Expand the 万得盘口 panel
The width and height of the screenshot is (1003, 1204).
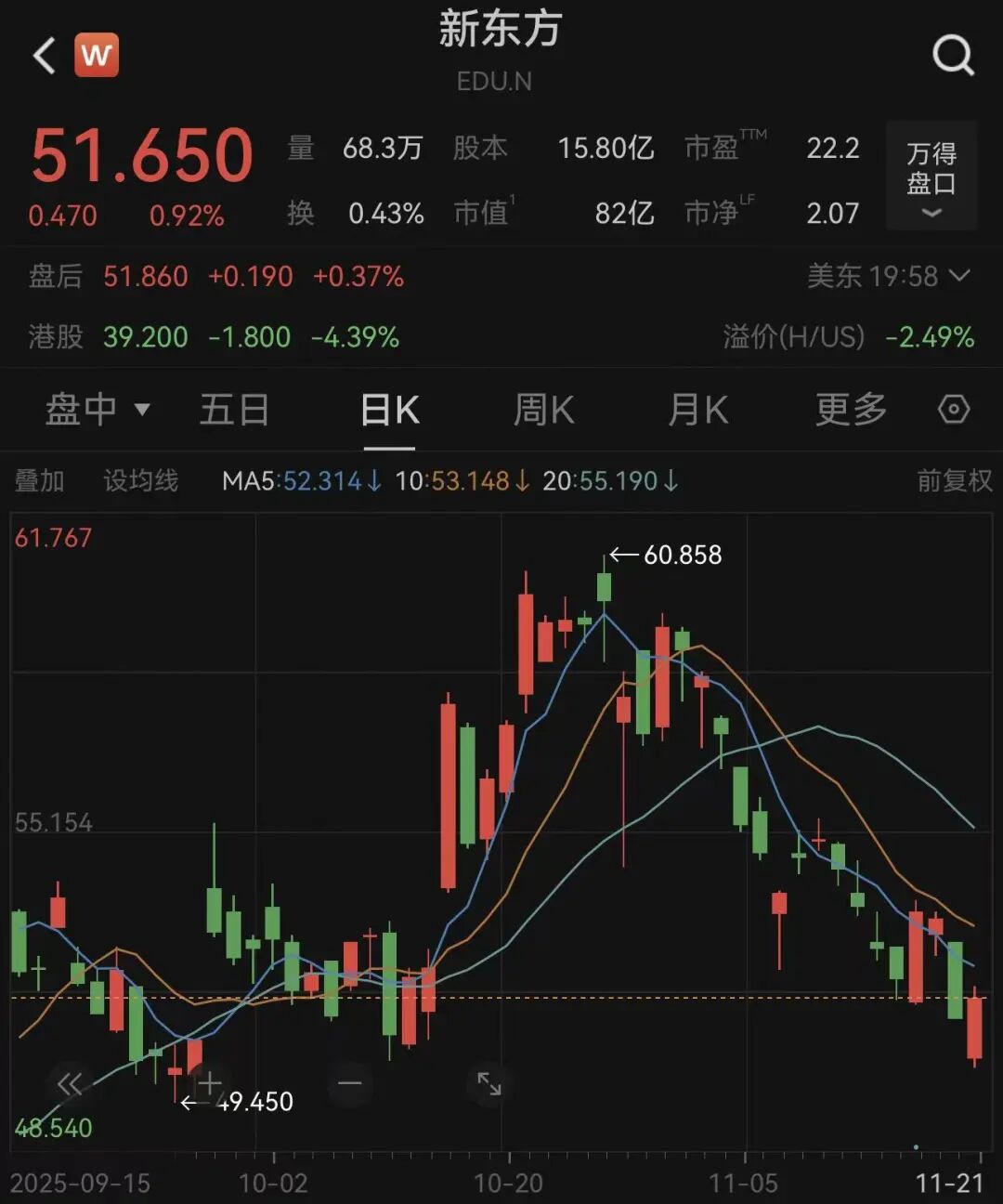(931, 176)
